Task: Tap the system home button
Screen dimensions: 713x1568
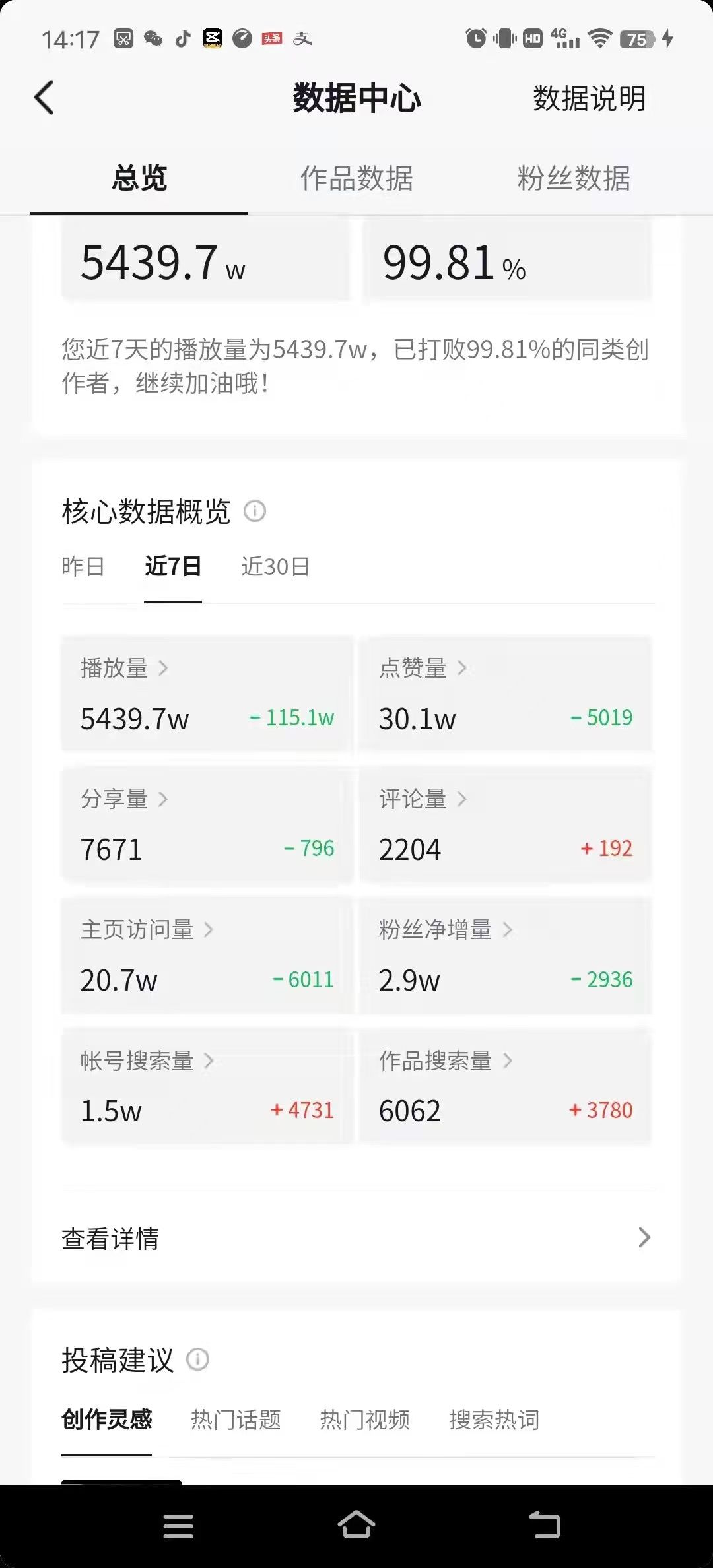Action: (356, 1525)
